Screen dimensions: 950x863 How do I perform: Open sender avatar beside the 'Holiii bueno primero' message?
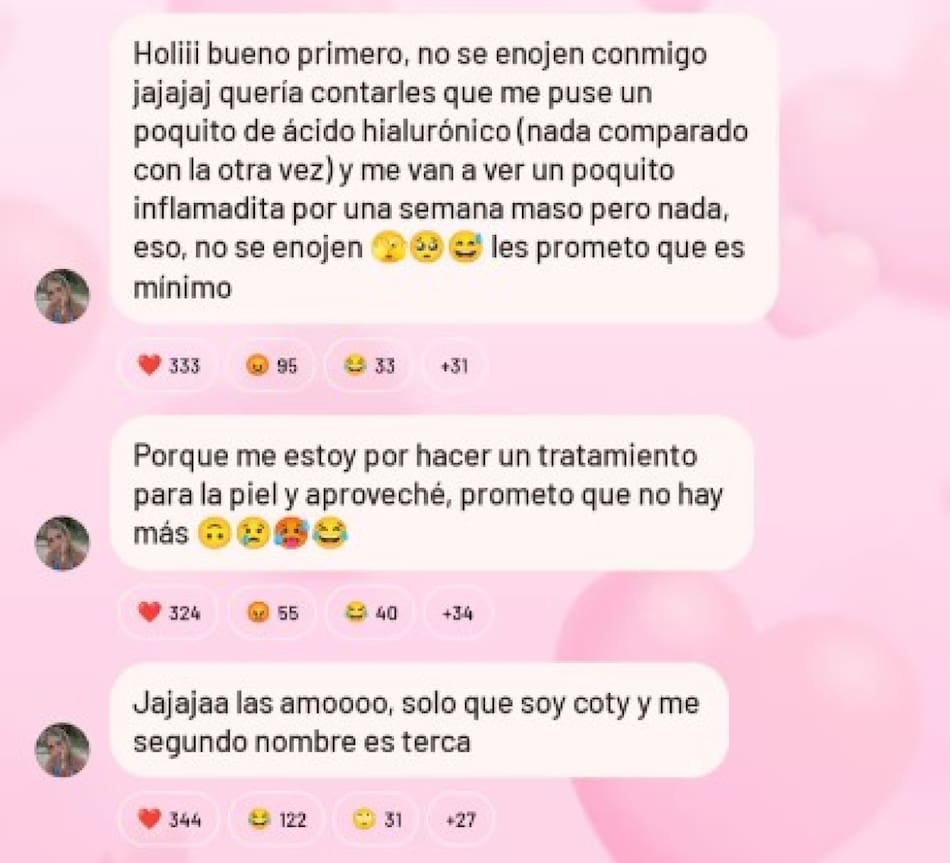point(62,296)
